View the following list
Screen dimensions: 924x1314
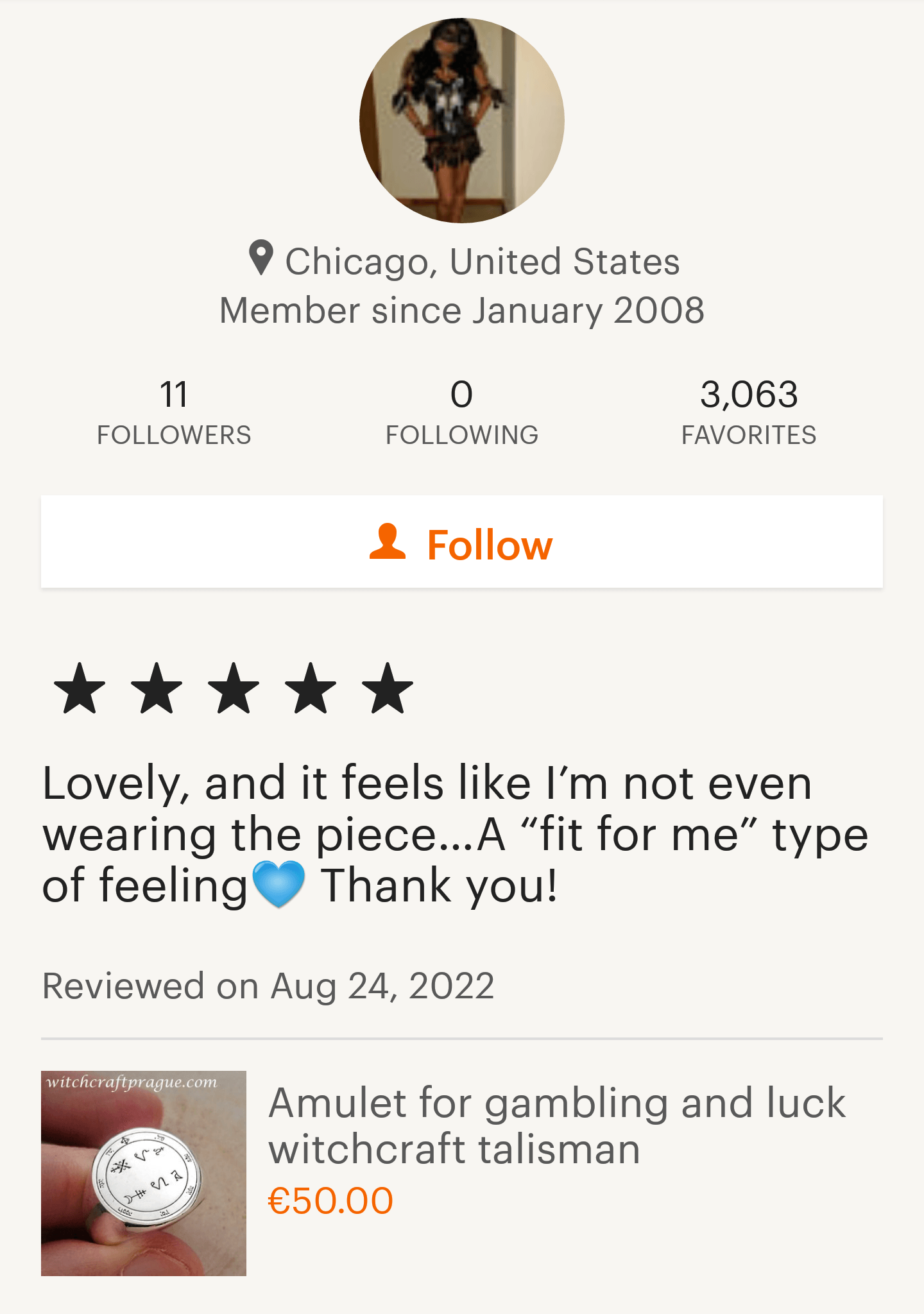pos(462,412)
